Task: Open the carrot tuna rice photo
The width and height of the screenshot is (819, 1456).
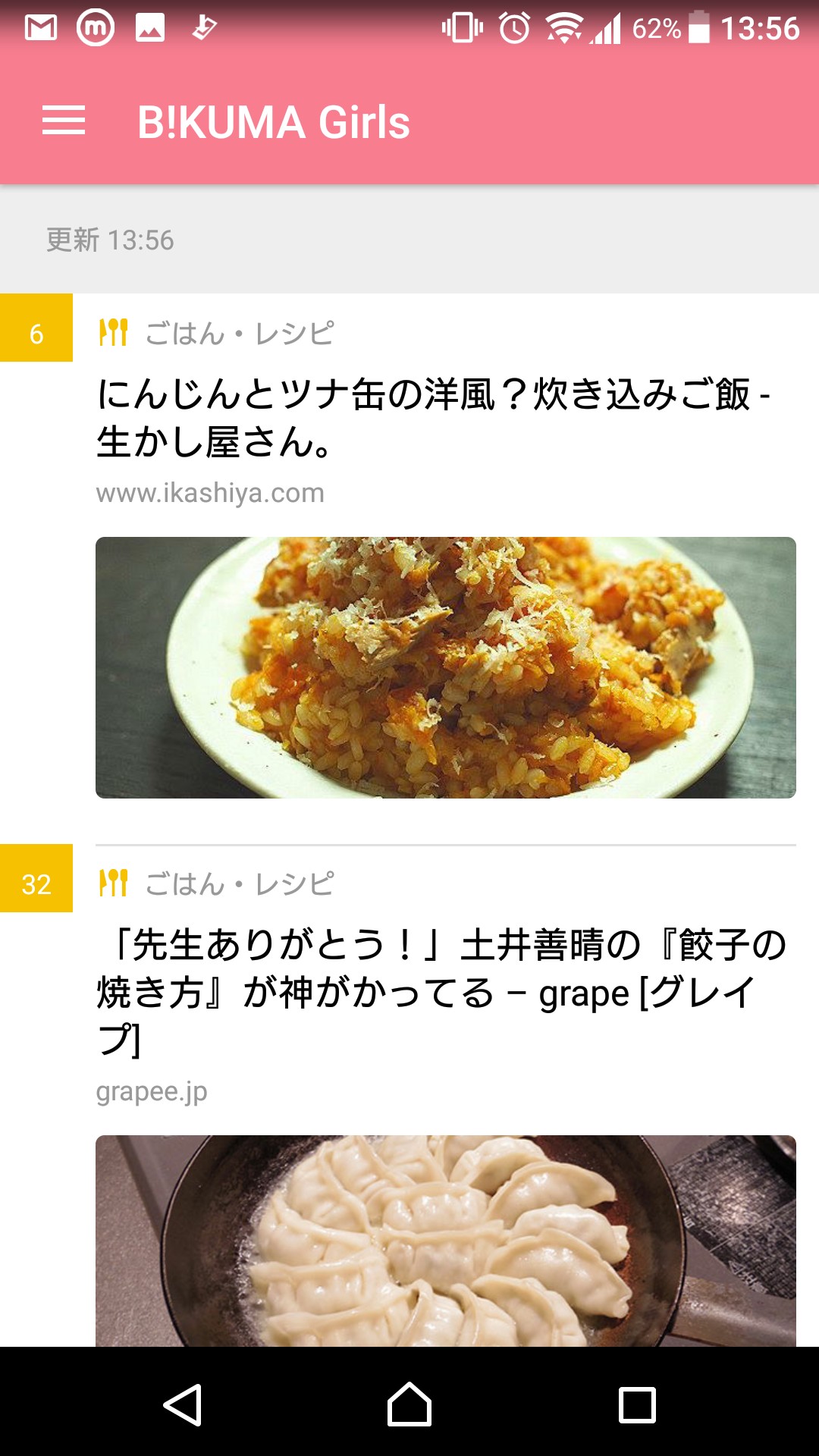Action: (x=445, y=667)
